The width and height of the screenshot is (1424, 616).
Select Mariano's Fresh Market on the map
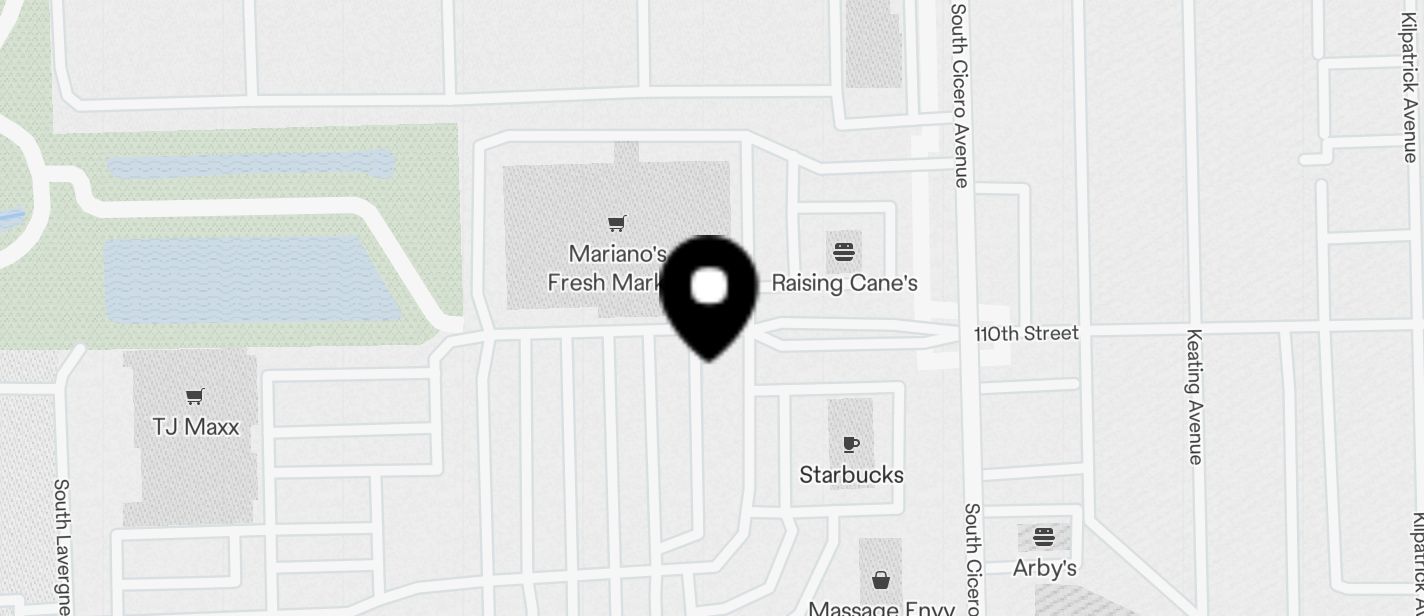[617, 224]
